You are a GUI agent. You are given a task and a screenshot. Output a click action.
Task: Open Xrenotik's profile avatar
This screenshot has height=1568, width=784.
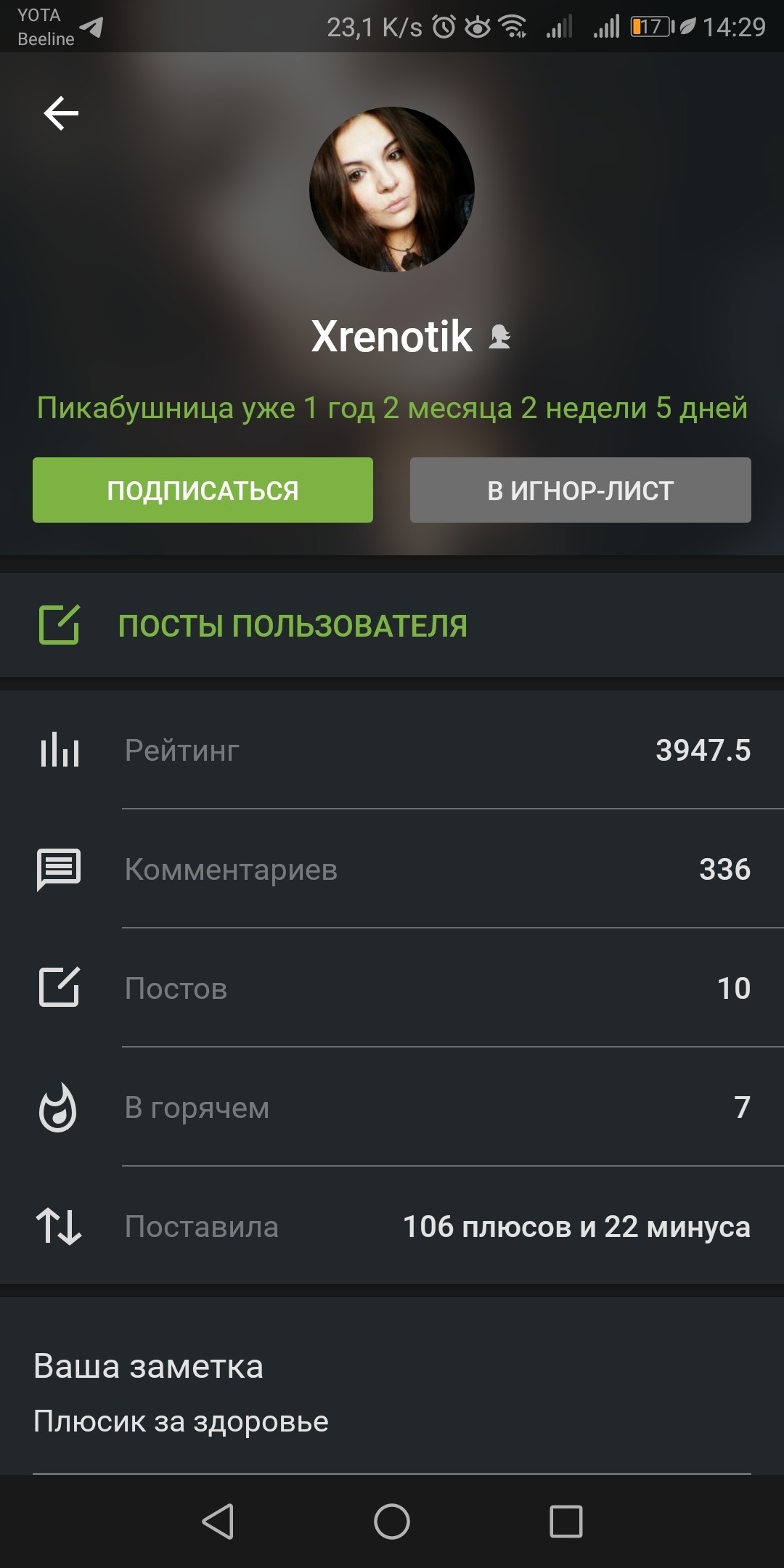pyautogui.click(x=392, y=189)
